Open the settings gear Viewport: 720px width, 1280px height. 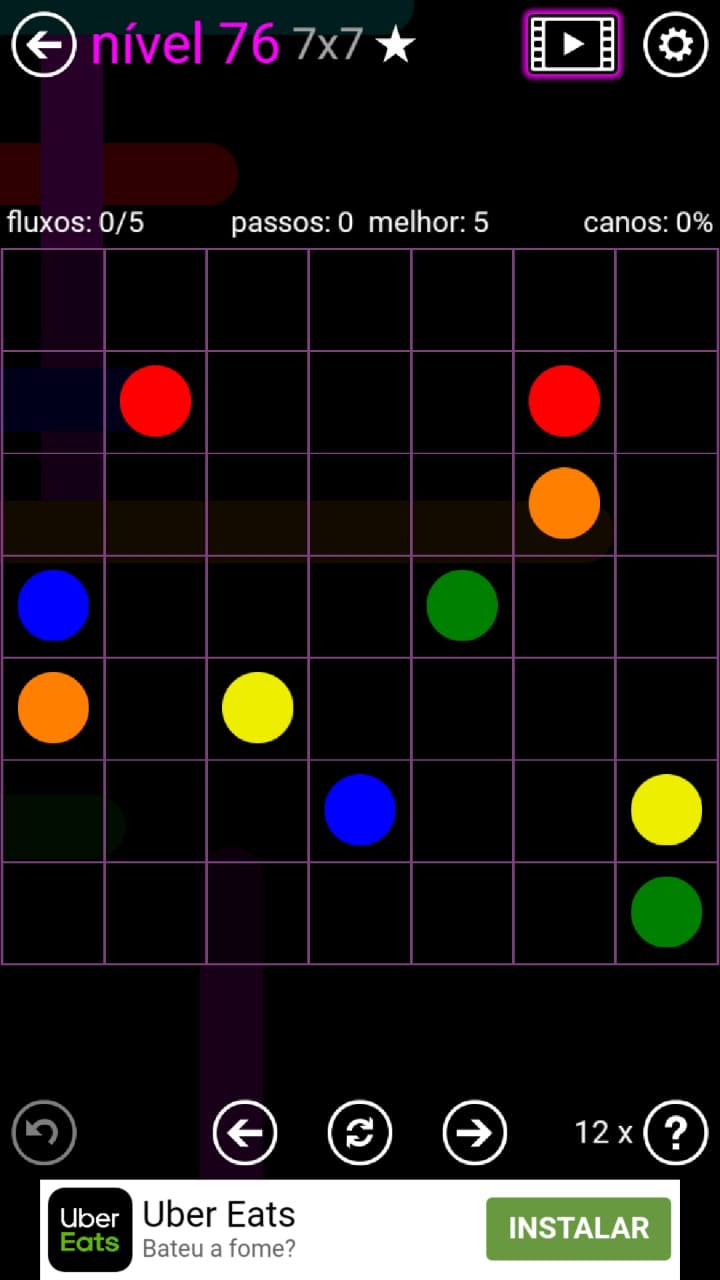(675, 45)
